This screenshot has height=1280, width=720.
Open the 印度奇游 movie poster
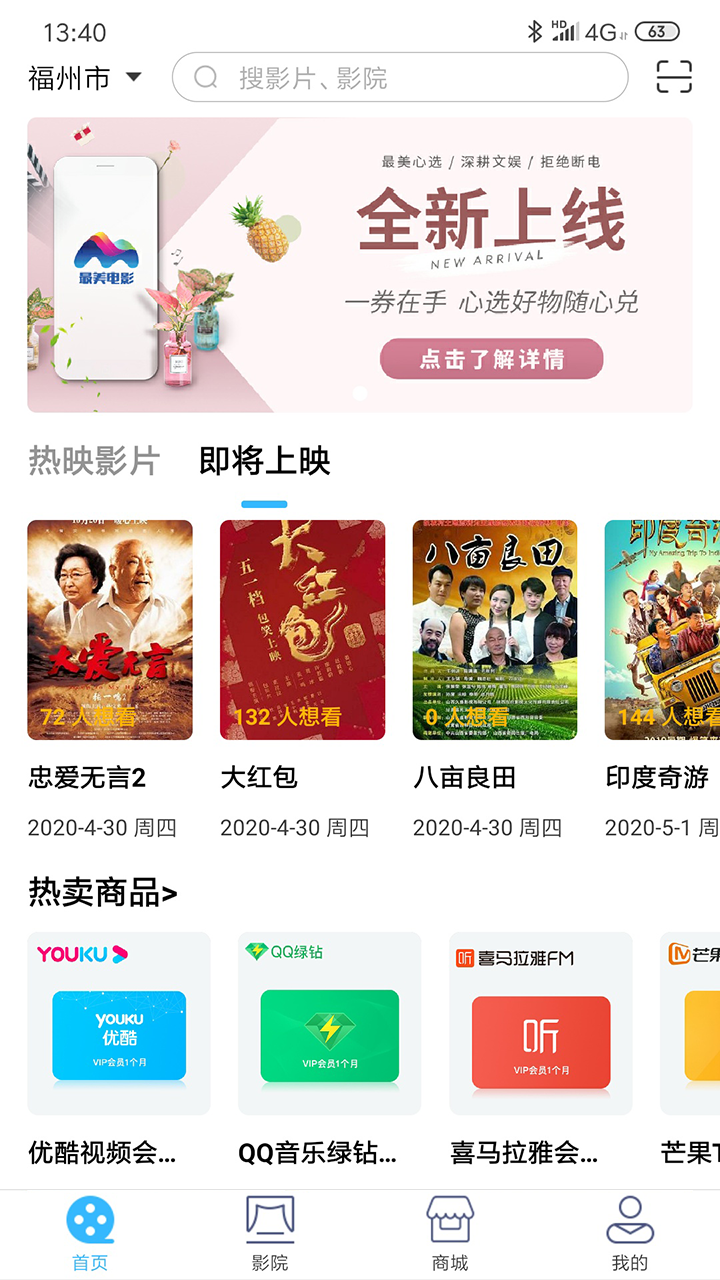pos(664,630)
